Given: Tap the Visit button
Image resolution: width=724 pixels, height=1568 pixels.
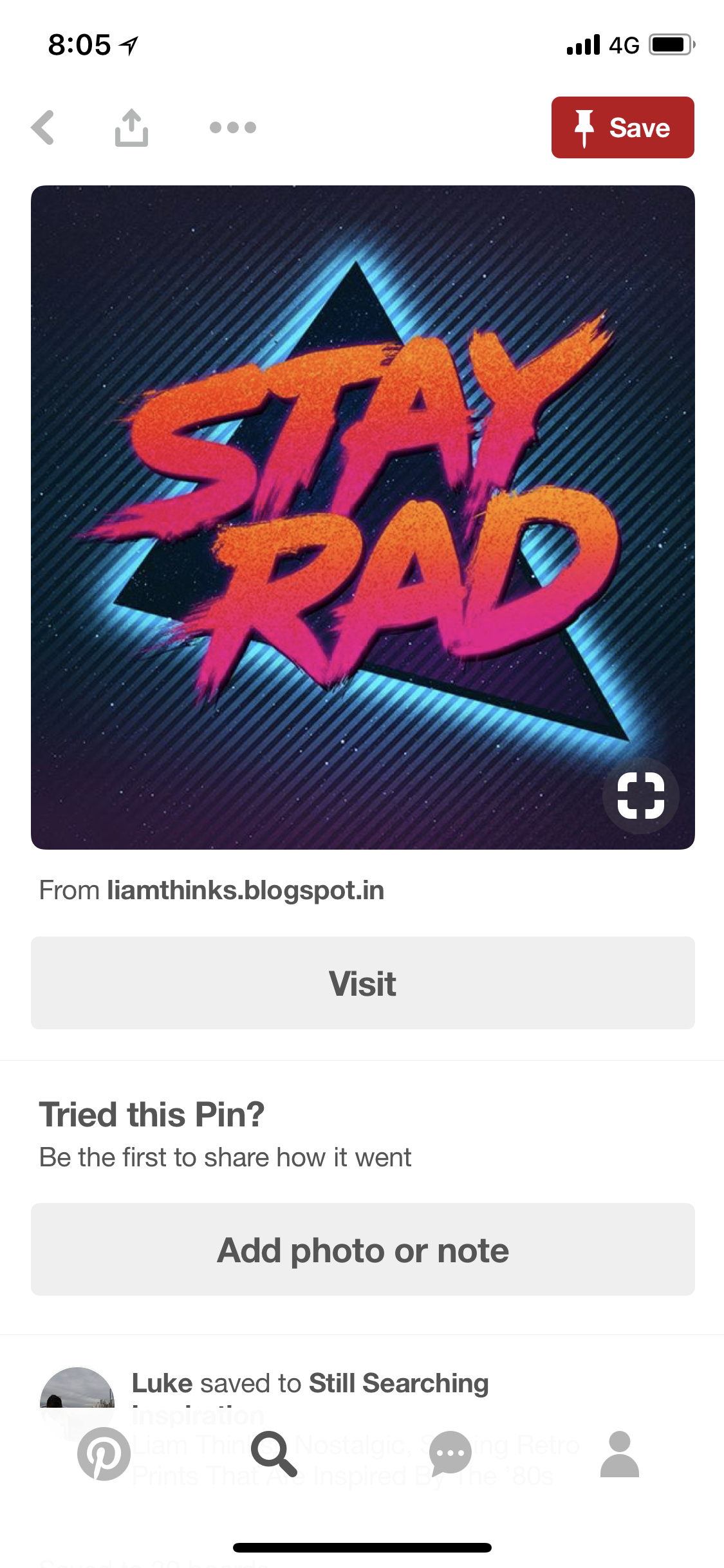Looking at the screenshot, I should [x=362, y=983].
